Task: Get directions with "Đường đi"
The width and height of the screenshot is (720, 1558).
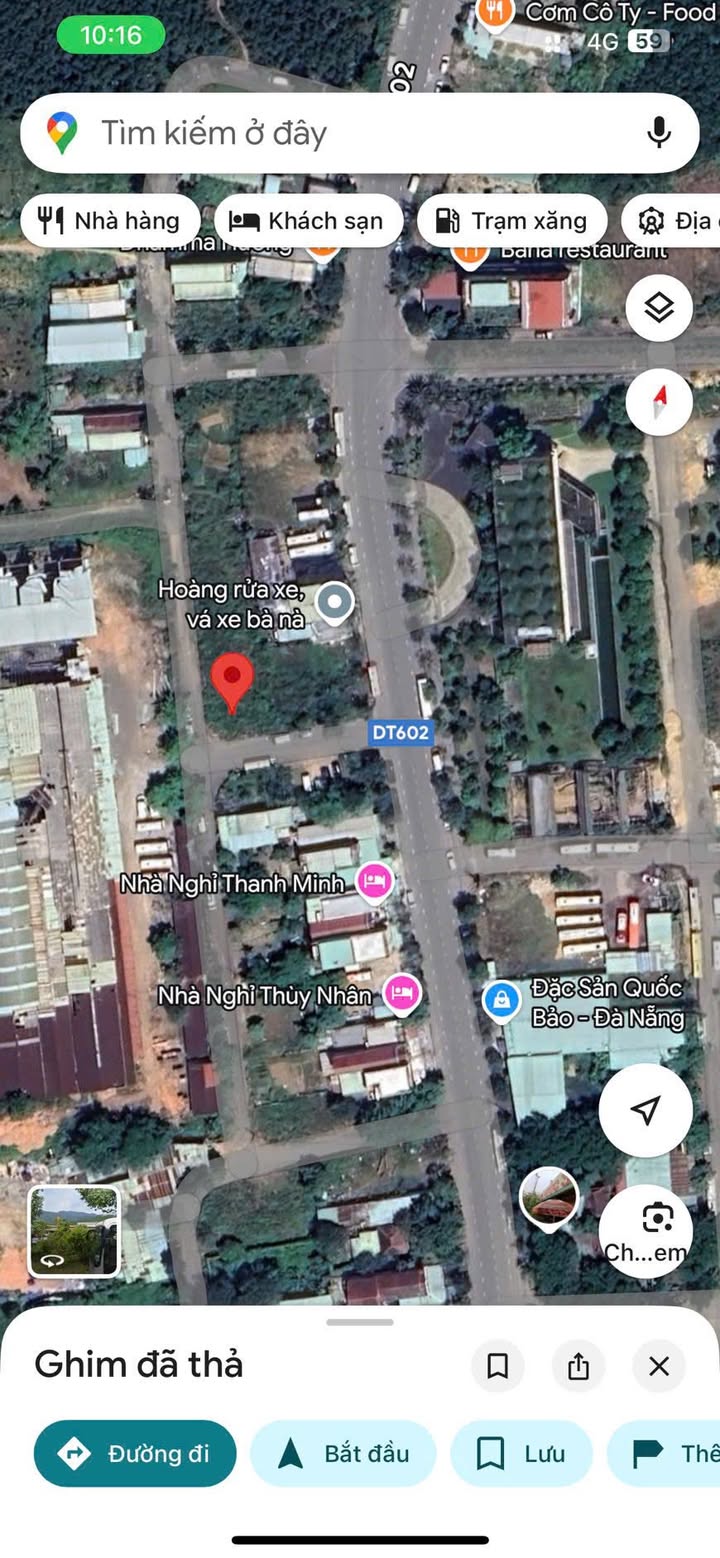Action: pos(135,1453)
